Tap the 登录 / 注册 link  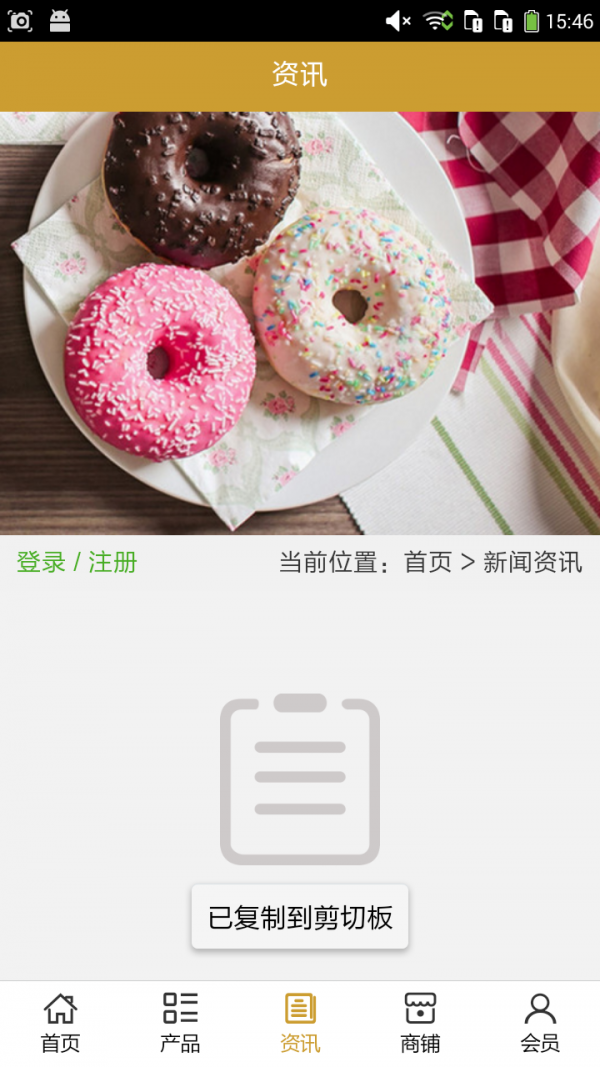(x=77, y=562)
